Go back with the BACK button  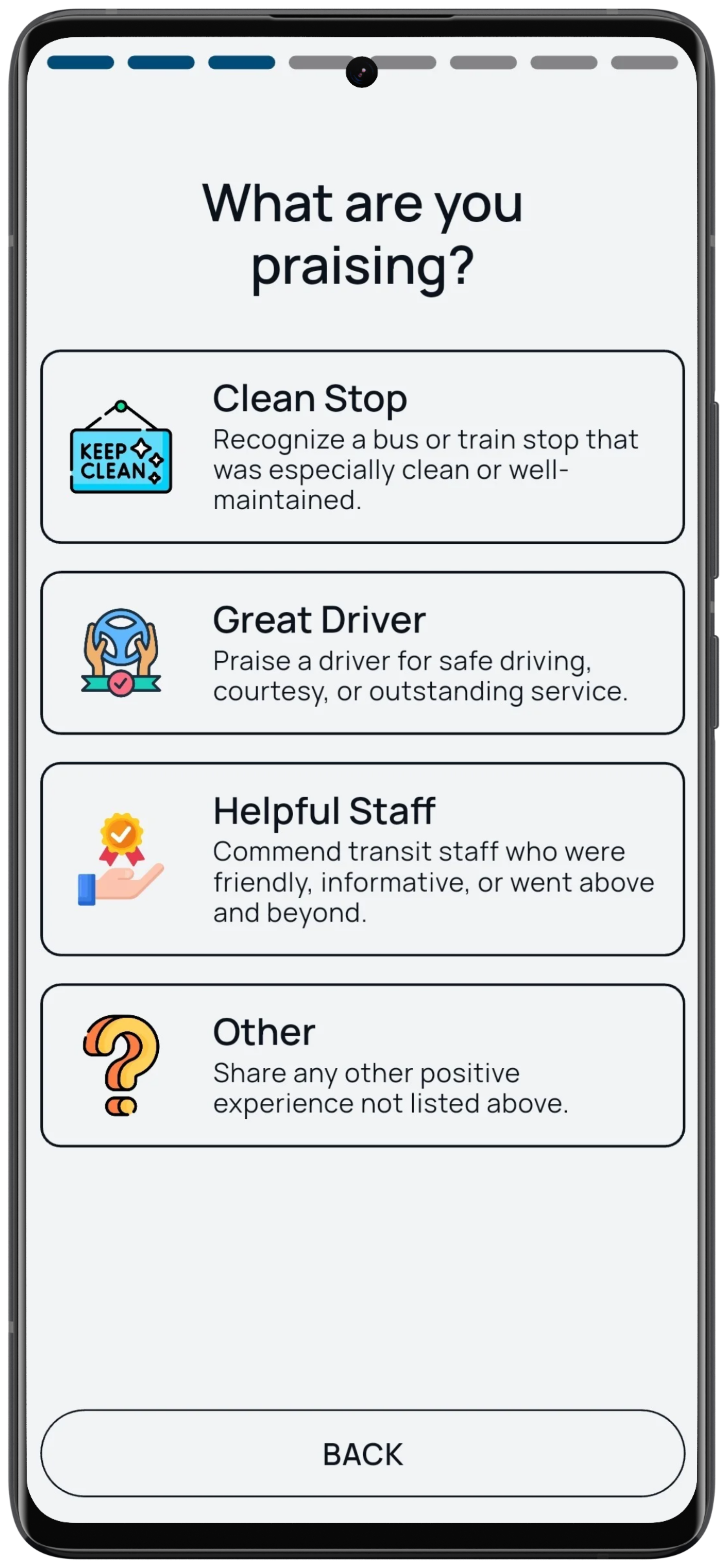point(363,1453)
